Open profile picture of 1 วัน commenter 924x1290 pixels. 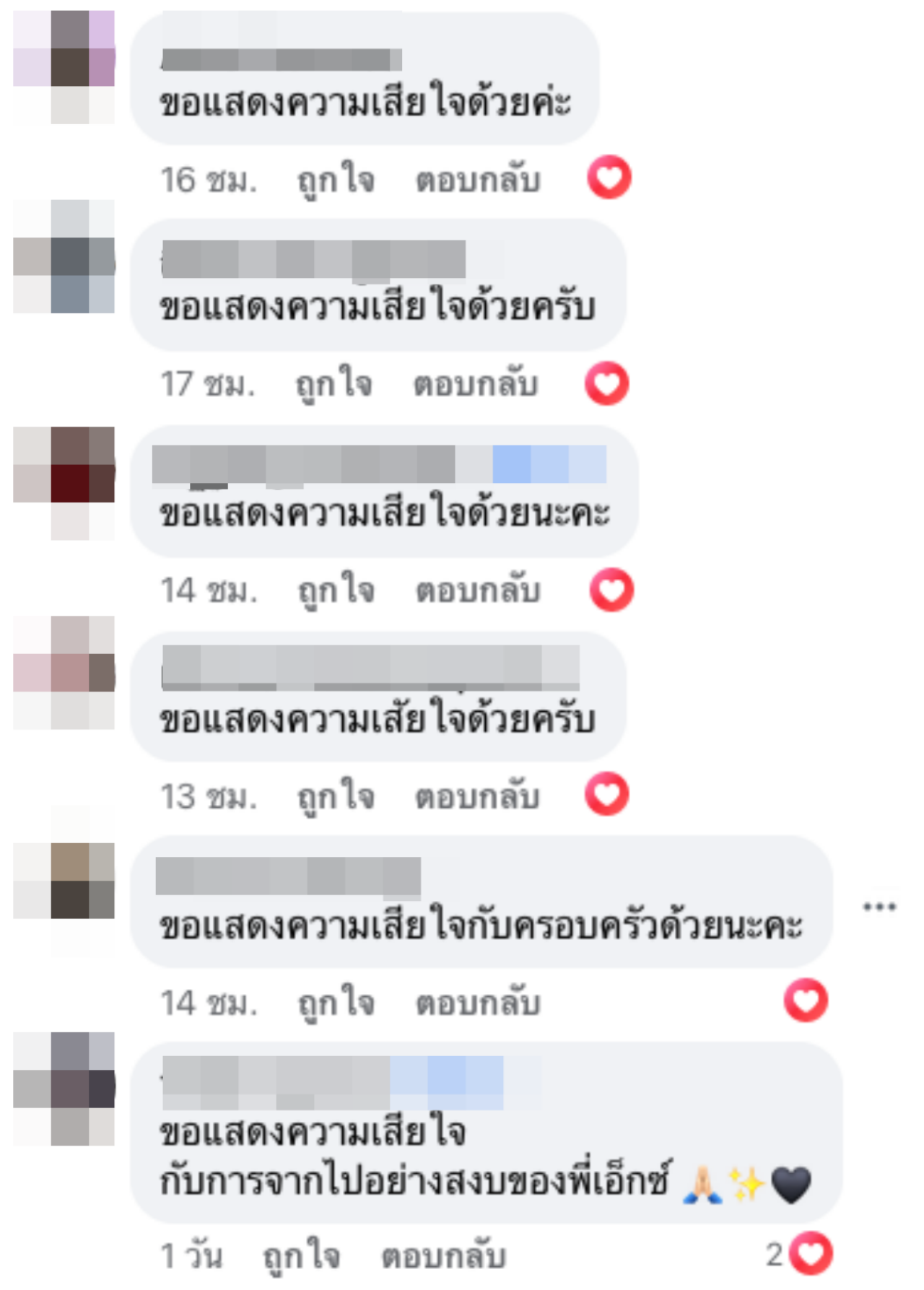click(64, 1089)
